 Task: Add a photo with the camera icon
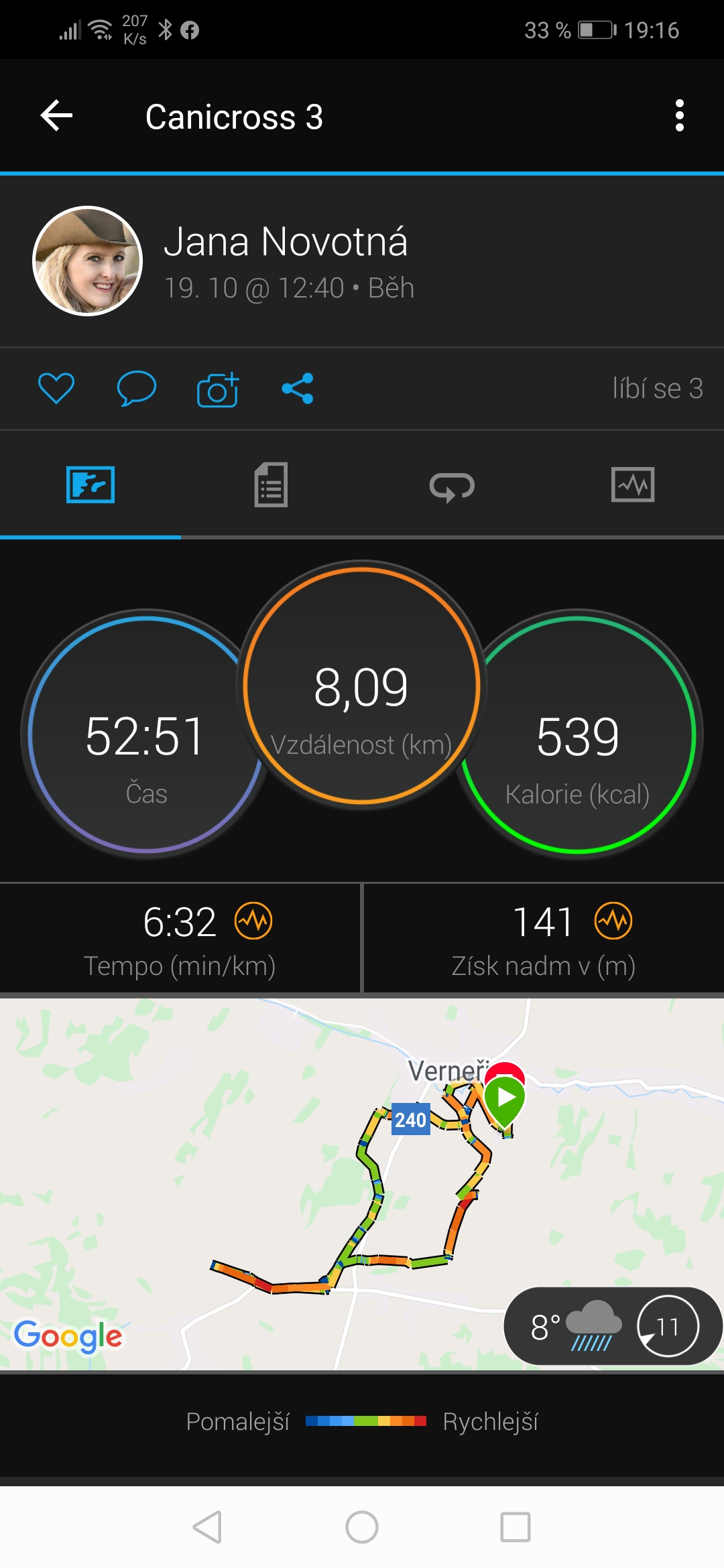pos(218,389)
